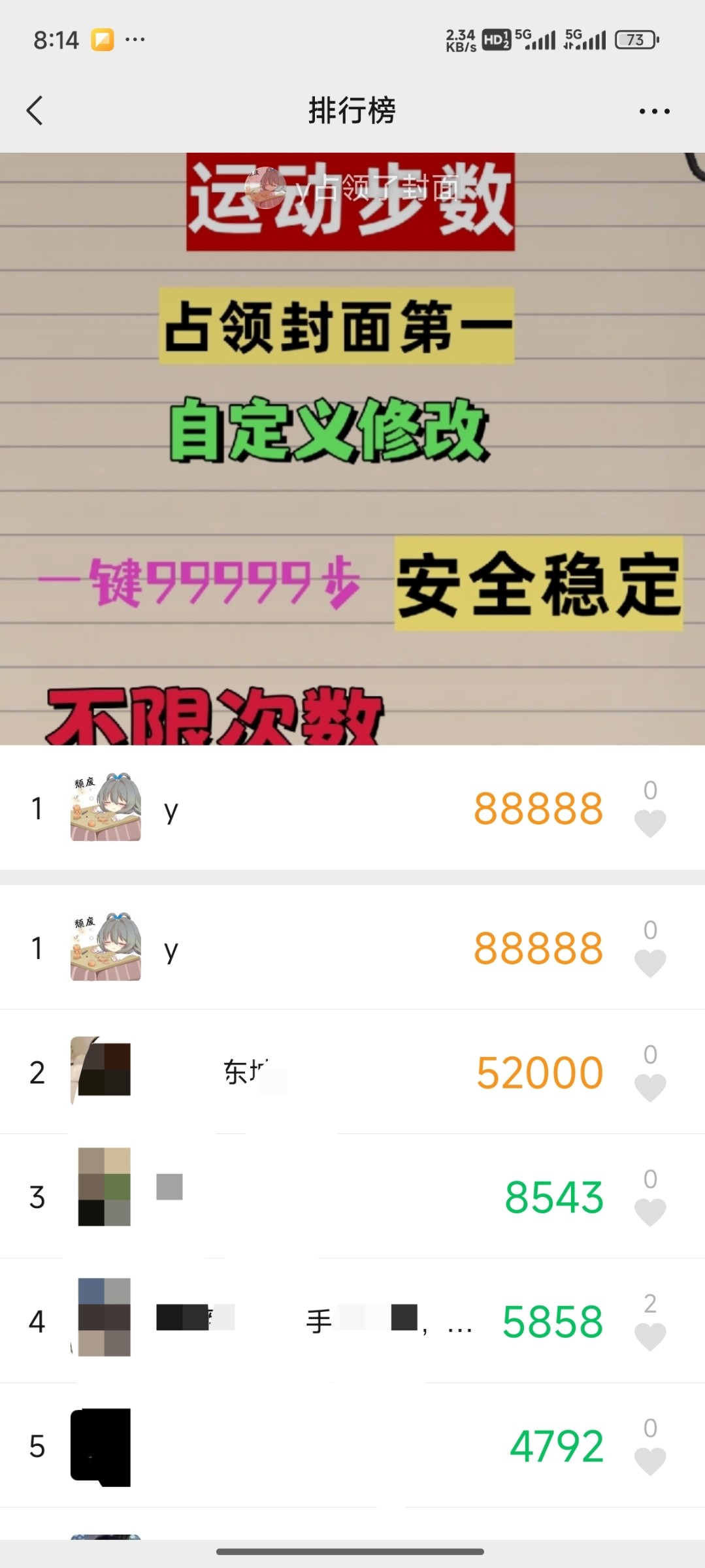Like the entry with 5858 steps
Screen dimensions: 705x1568
[650, 1336]
